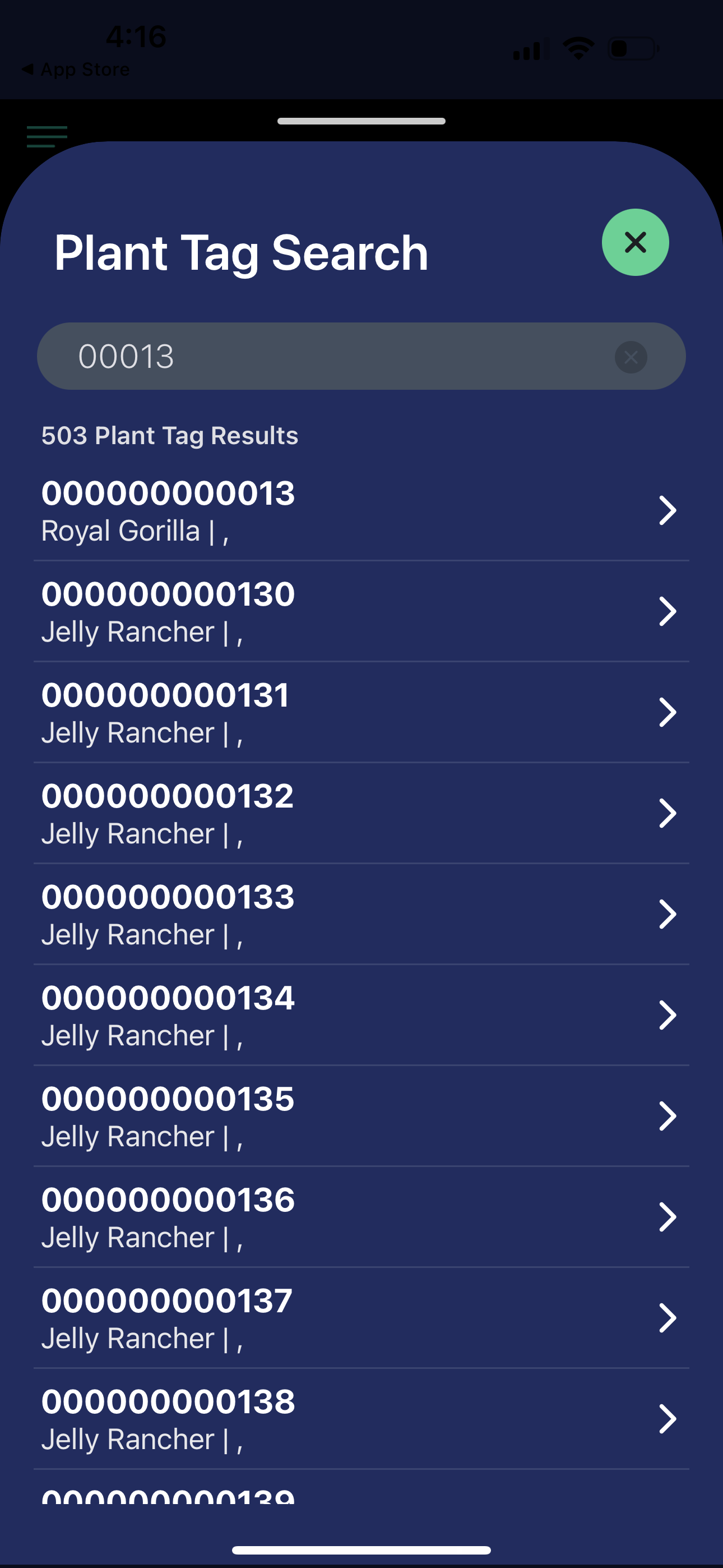The height and width of the screenshot is (1568, 723).
Task: Open plant tag 000000000137
Action: (x=360, y=1319)
